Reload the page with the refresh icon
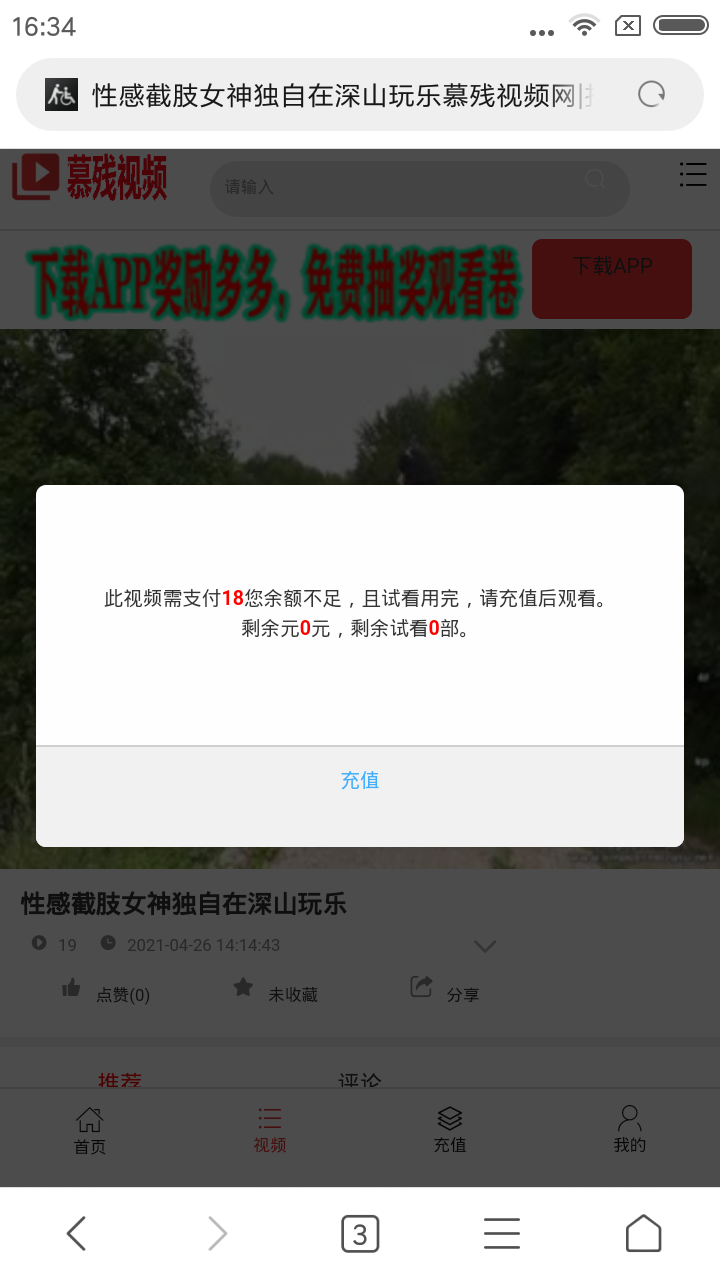 pos(651,94)
